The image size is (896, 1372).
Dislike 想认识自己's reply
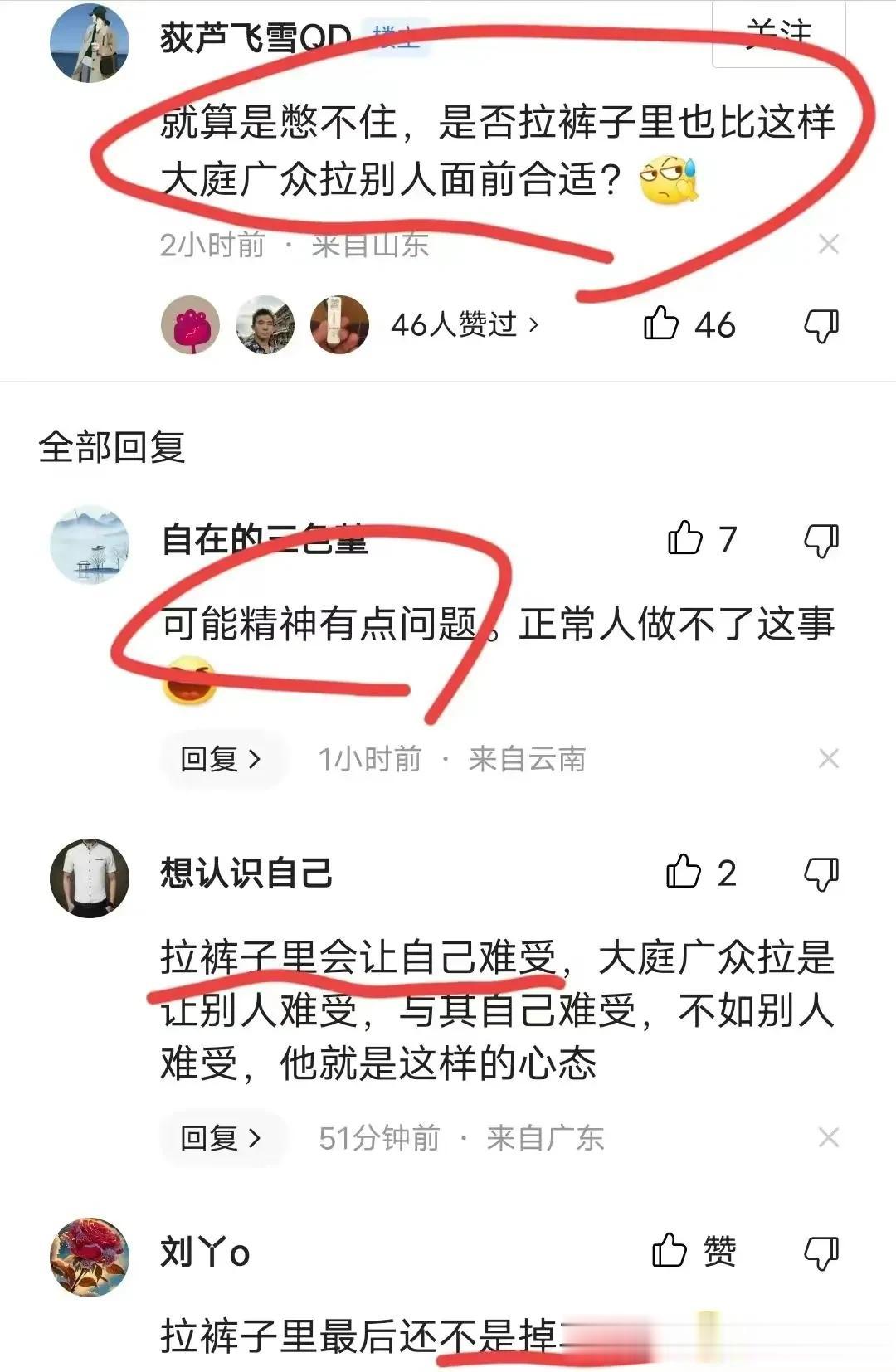tap(821, 874)
